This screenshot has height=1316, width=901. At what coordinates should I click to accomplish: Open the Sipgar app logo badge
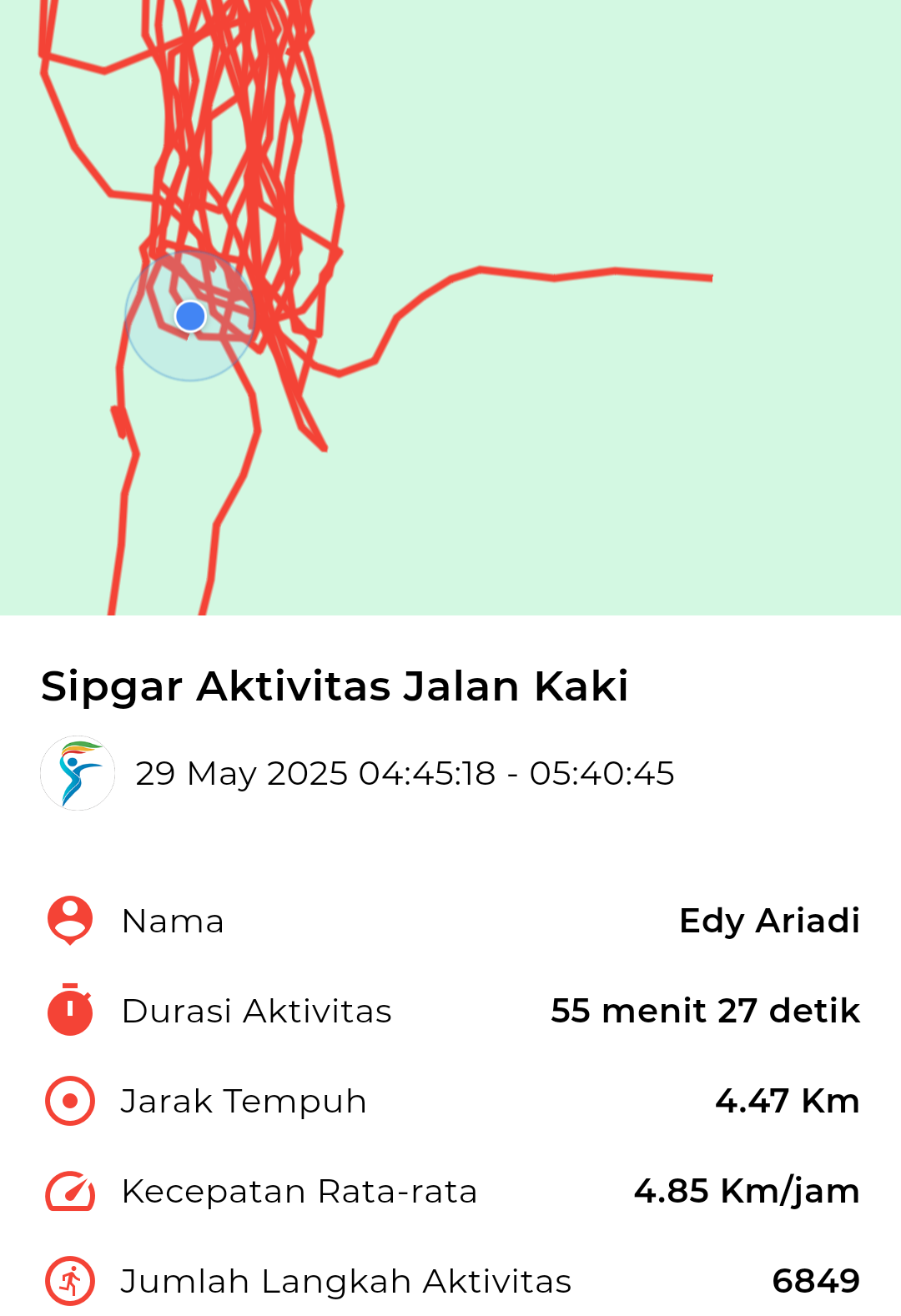tap(78, 773)
